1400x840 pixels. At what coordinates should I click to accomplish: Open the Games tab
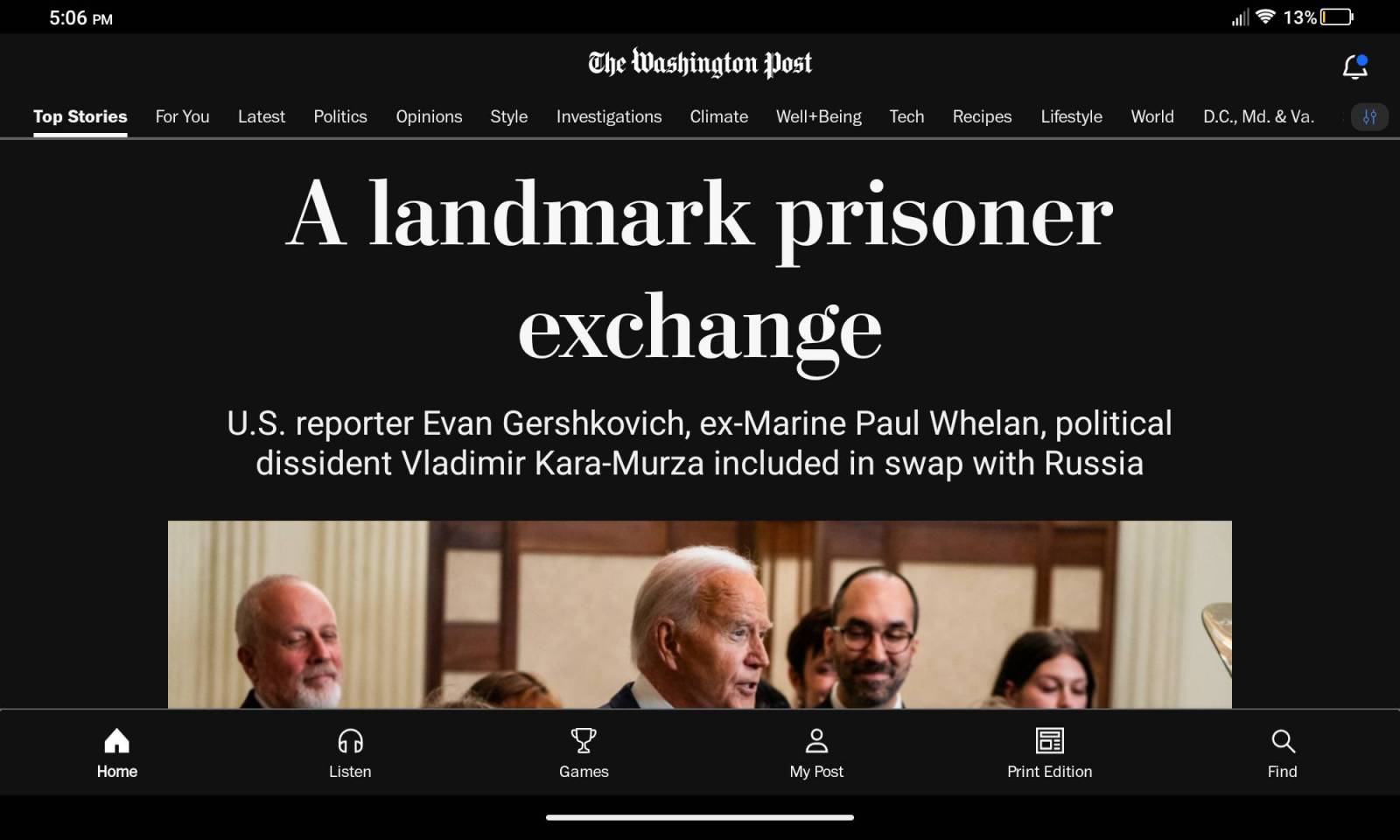point(584,753)
